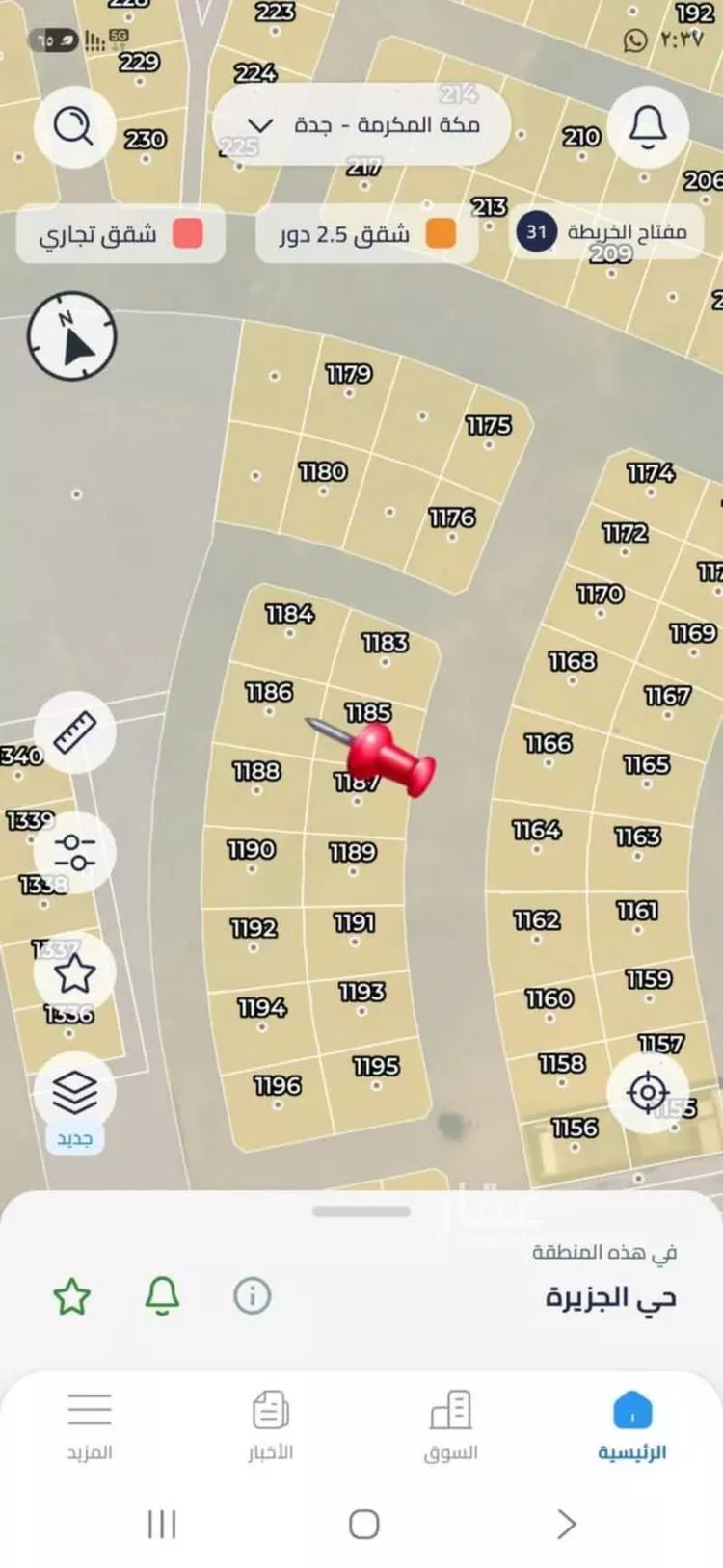Open the search magnifier button

click(73, 126)
